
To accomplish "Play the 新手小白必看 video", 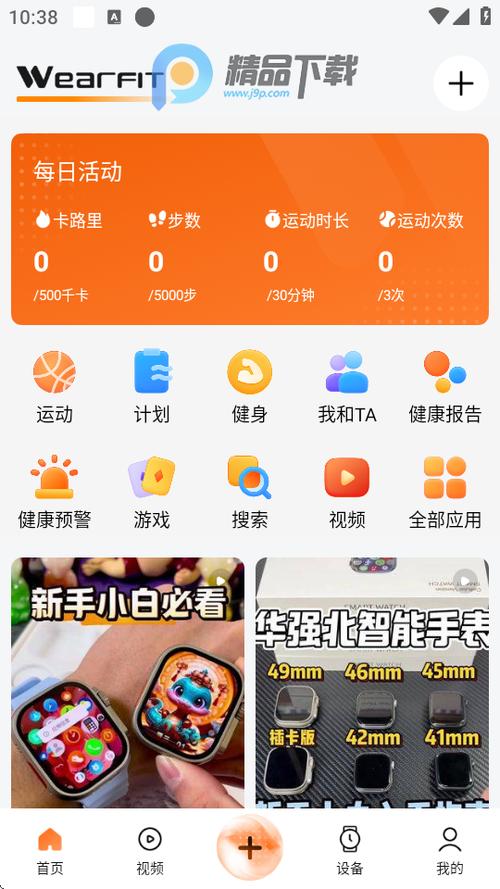I will (x=128, y=683).
